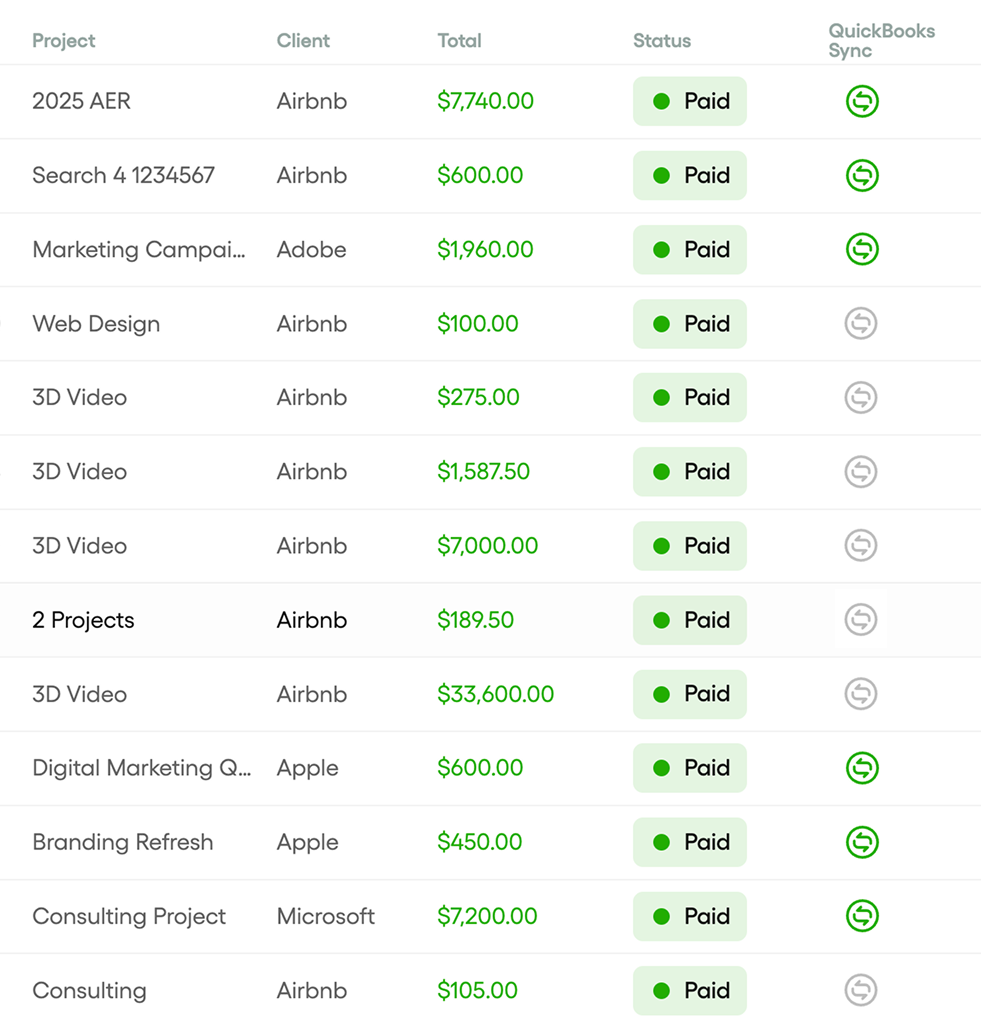The image size is (981, 1017).
Task: Tap the QuickBooks sync icon for 2025 AER
Action: (x=861, y=102)
